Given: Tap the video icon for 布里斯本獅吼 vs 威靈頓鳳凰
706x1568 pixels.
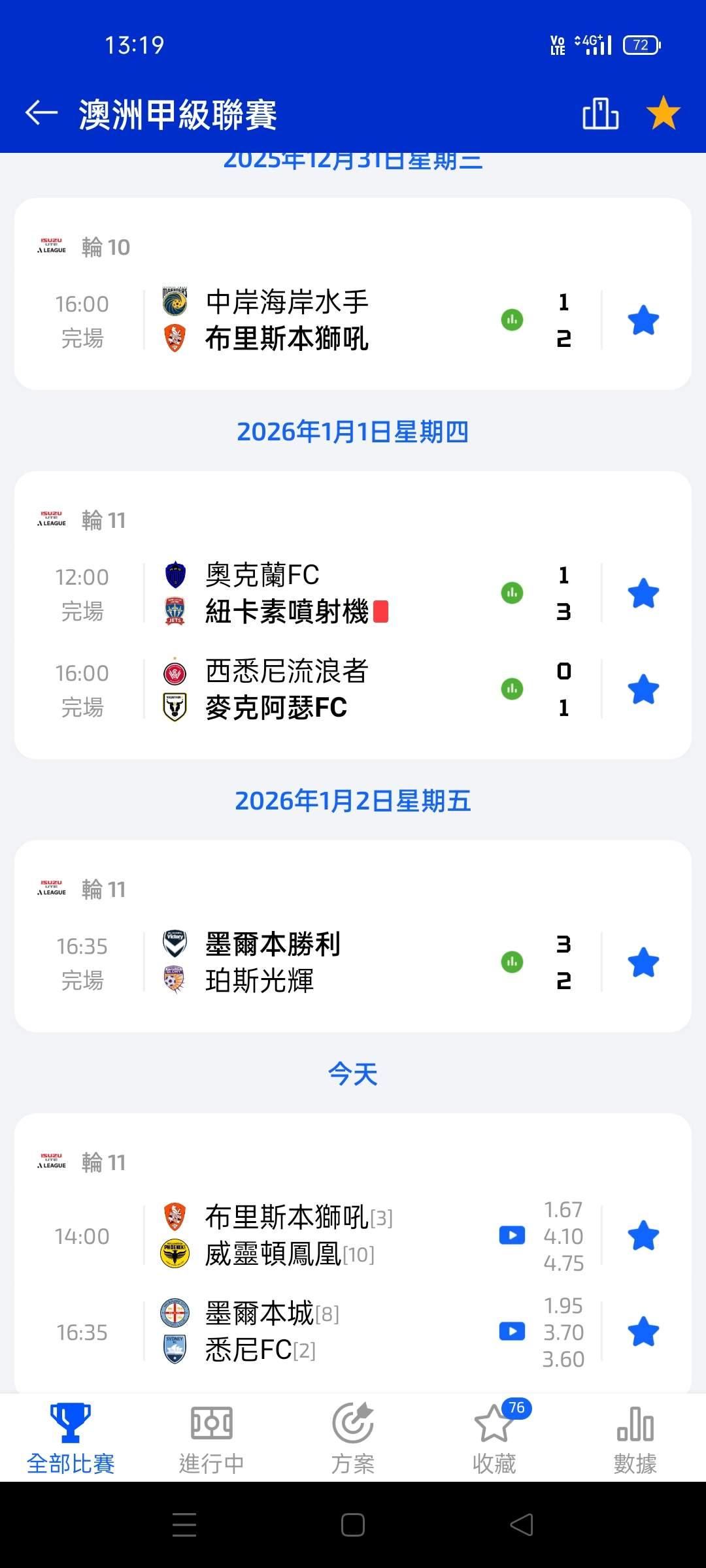Looking at the screenshot, I should tap(512, 1235).
